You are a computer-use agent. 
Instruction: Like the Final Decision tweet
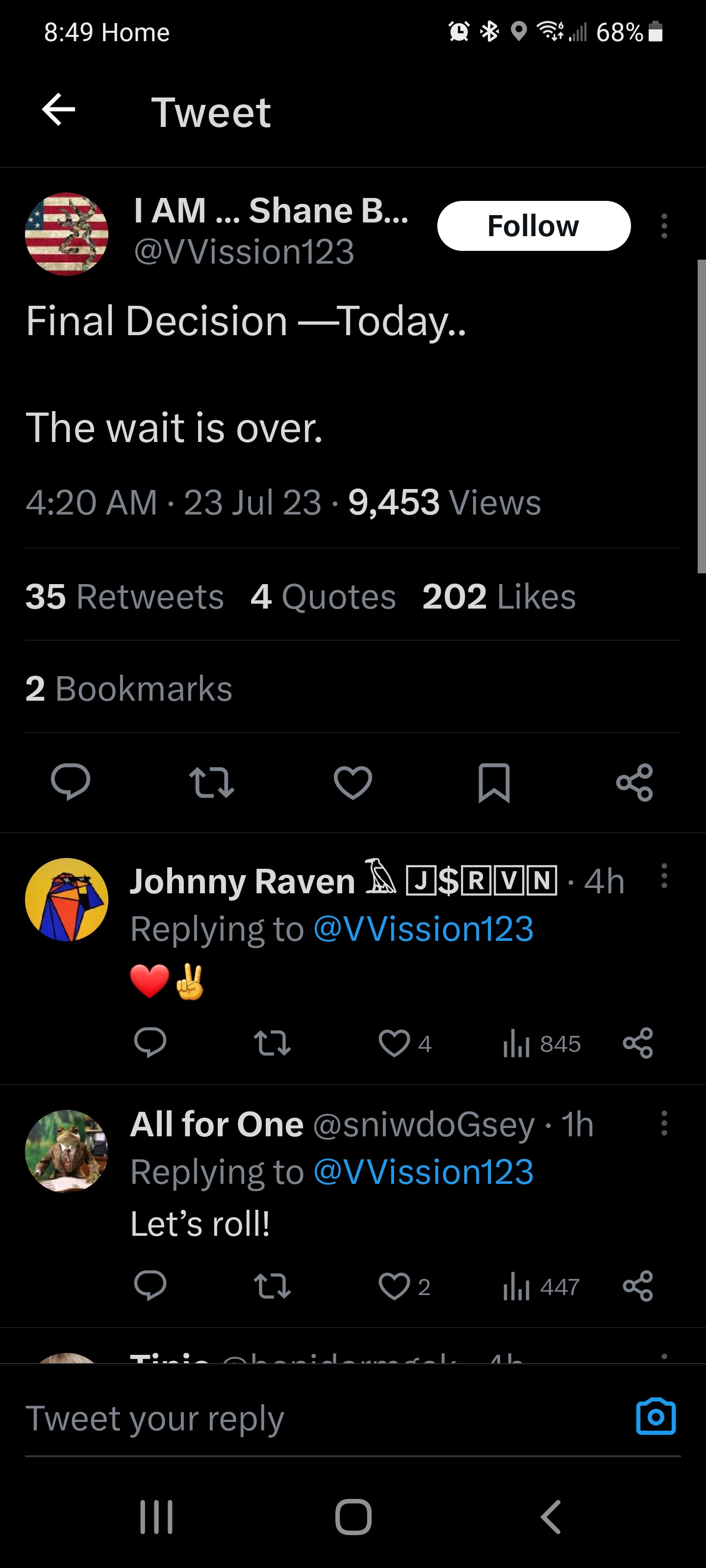353,782
